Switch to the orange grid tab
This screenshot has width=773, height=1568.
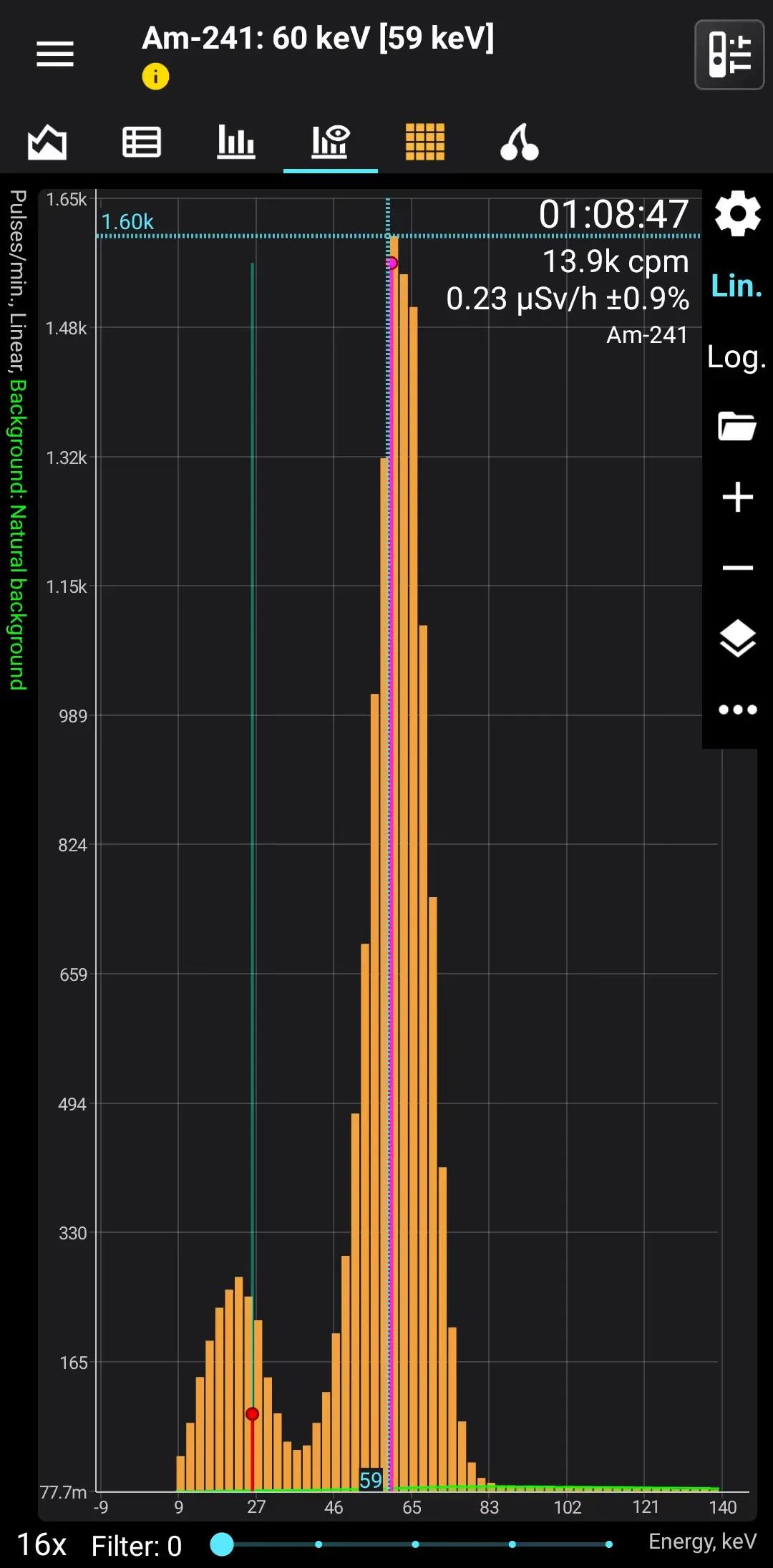click(x=425, y=142)
